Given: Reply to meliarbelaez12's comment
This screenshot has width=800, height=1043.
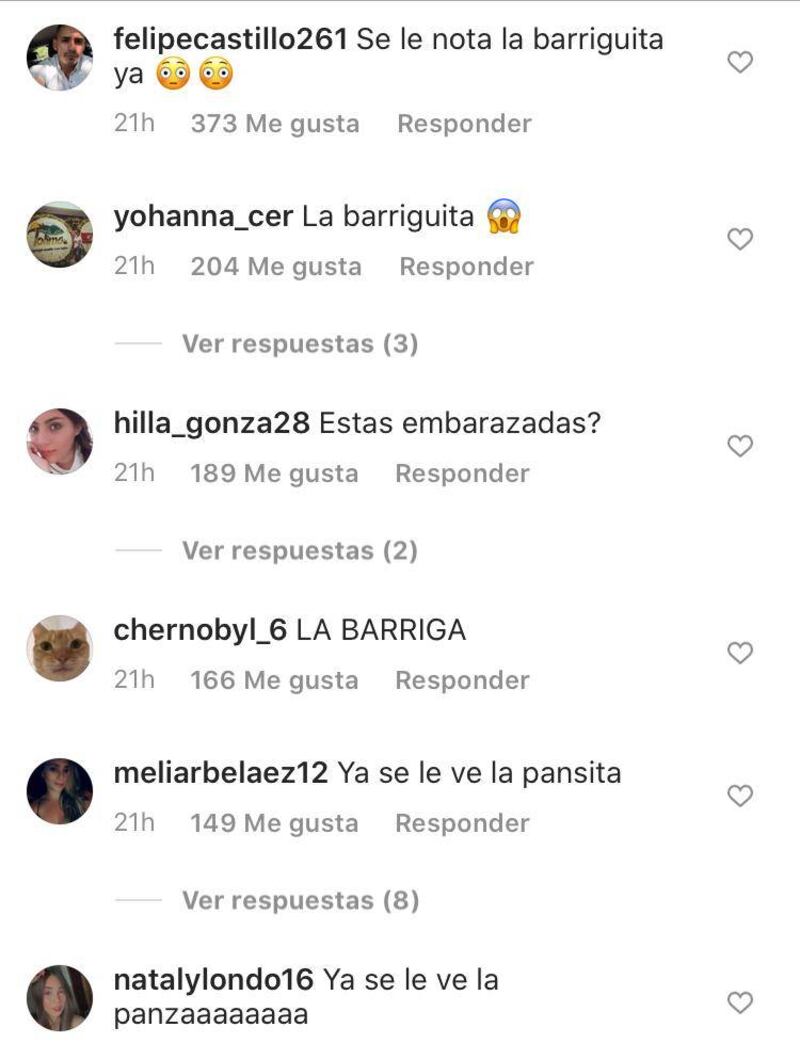Looking at the screenshot, I should pos(462,824).
